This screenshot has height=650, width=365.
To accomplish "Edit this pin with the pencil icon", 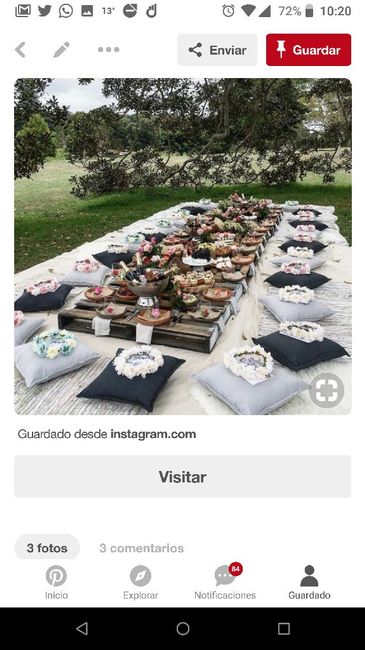I will pos(61,50).
